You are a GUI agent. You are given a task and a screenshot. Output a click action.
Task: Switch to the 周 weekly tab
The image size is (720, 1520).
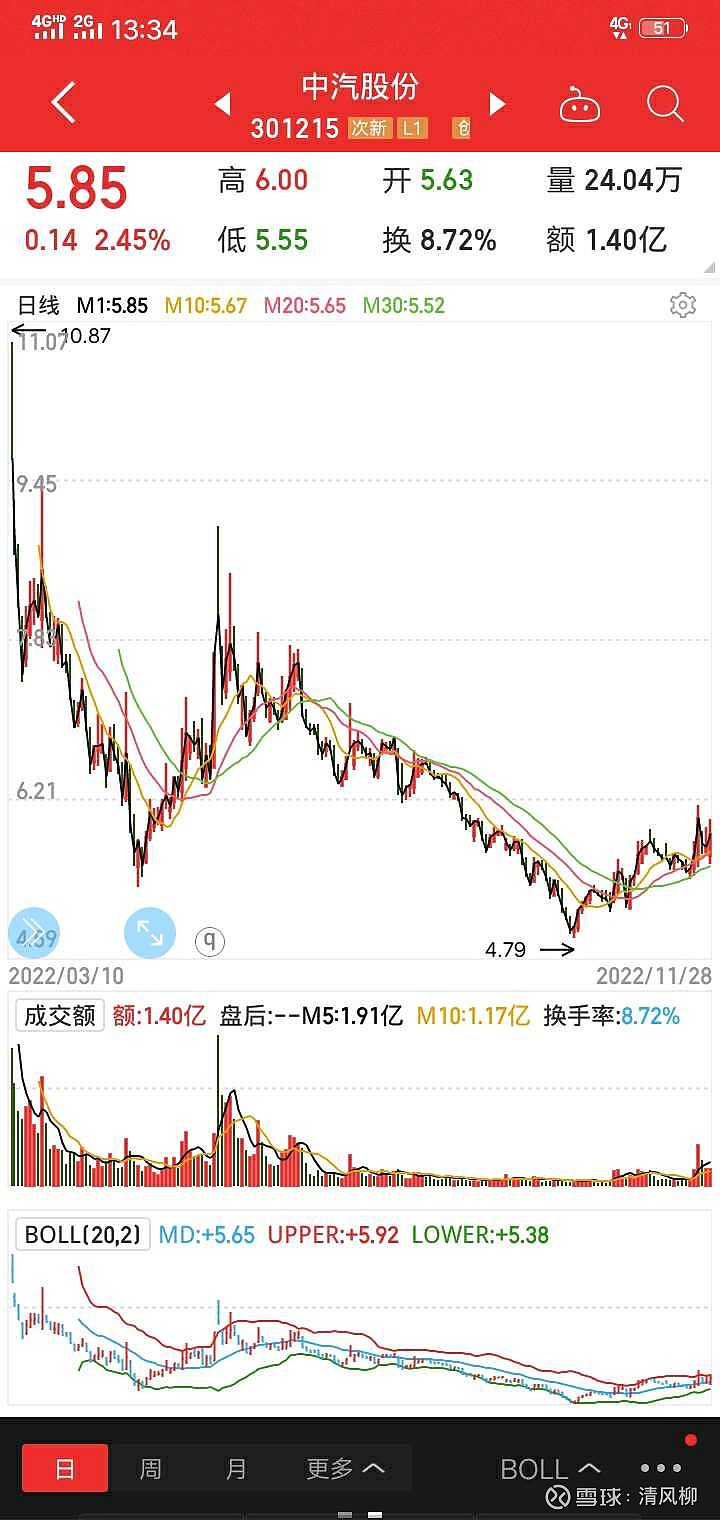coord(150,1468)
